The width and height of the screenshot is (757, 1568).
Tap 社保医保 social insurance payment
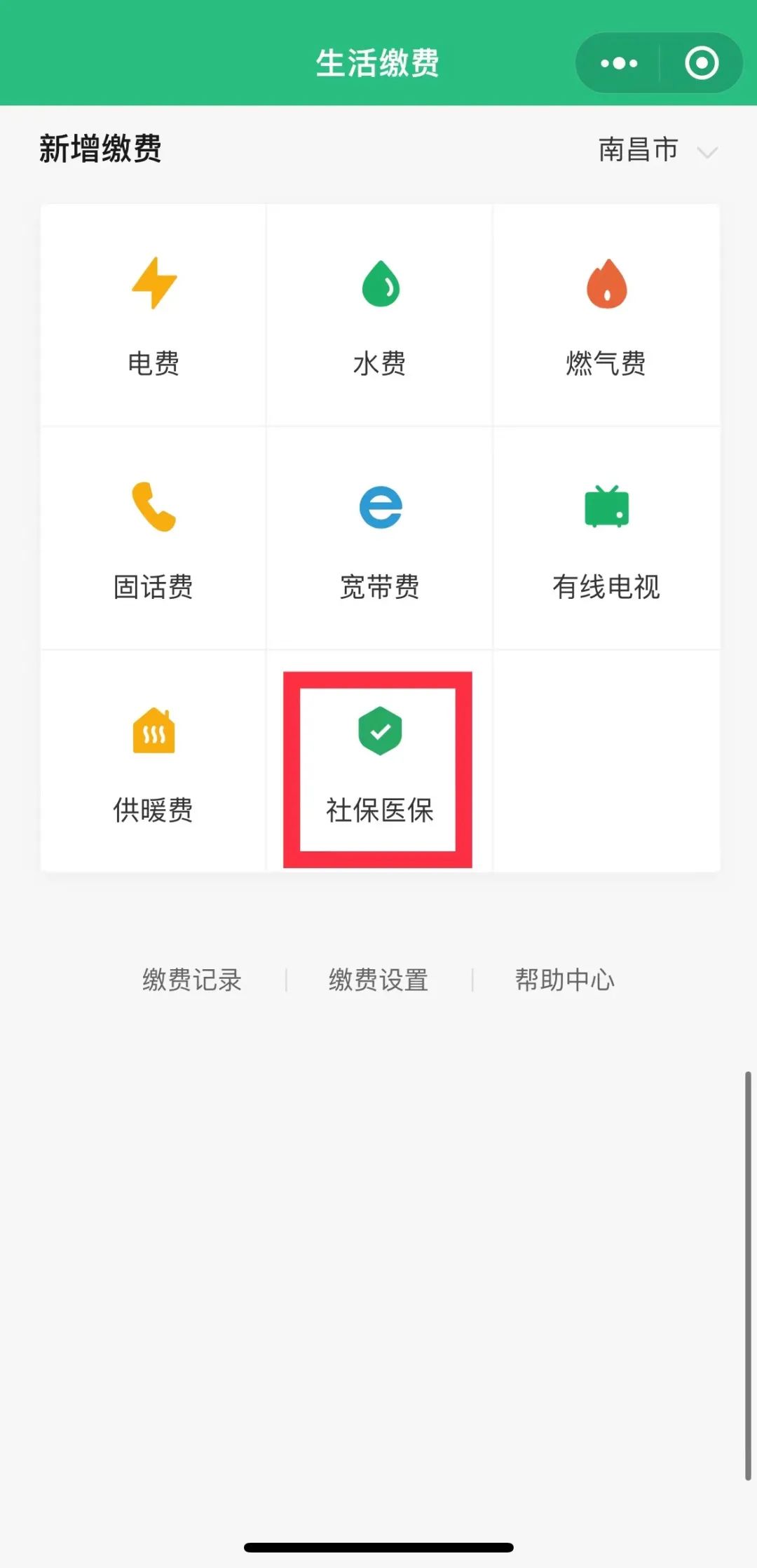tap(379, 769)
